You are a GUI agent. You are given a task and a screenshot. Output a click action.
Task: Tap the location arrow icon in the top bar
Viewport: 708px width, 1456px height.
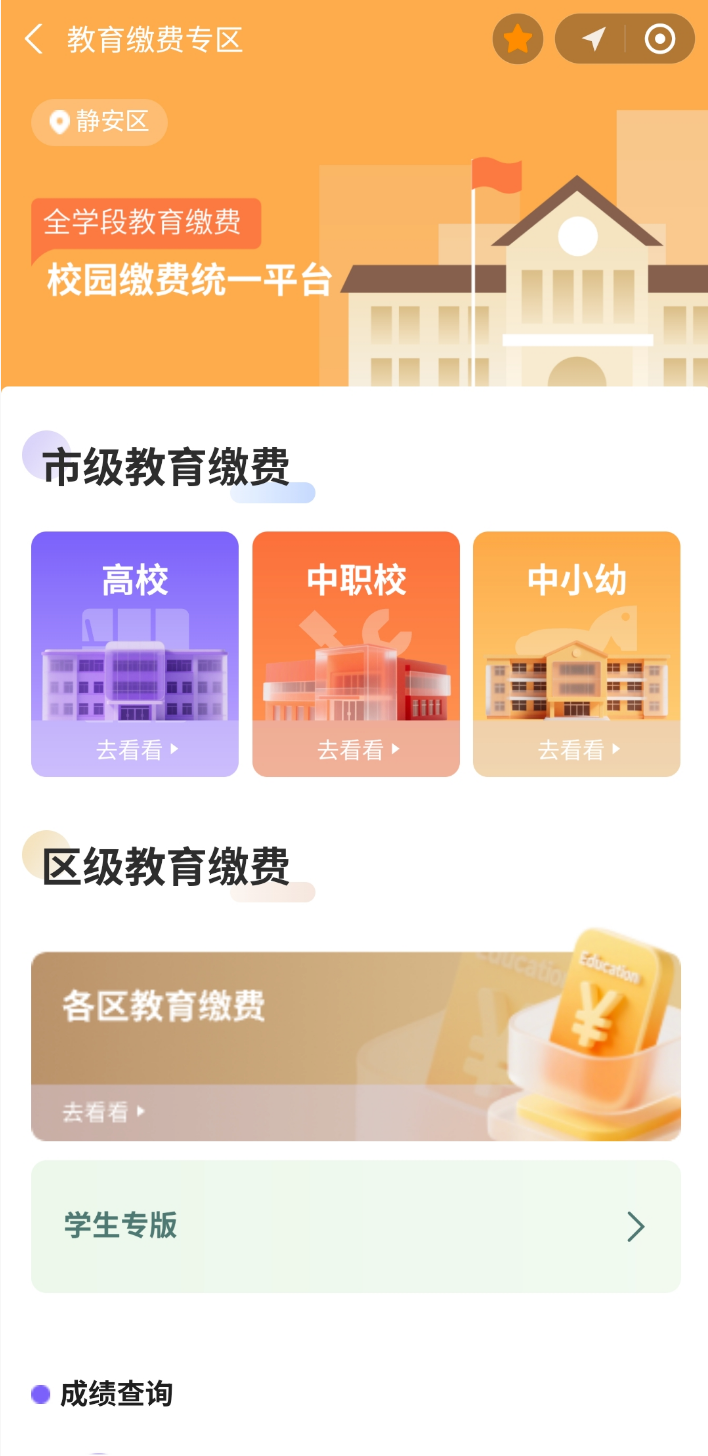(594, 40)
